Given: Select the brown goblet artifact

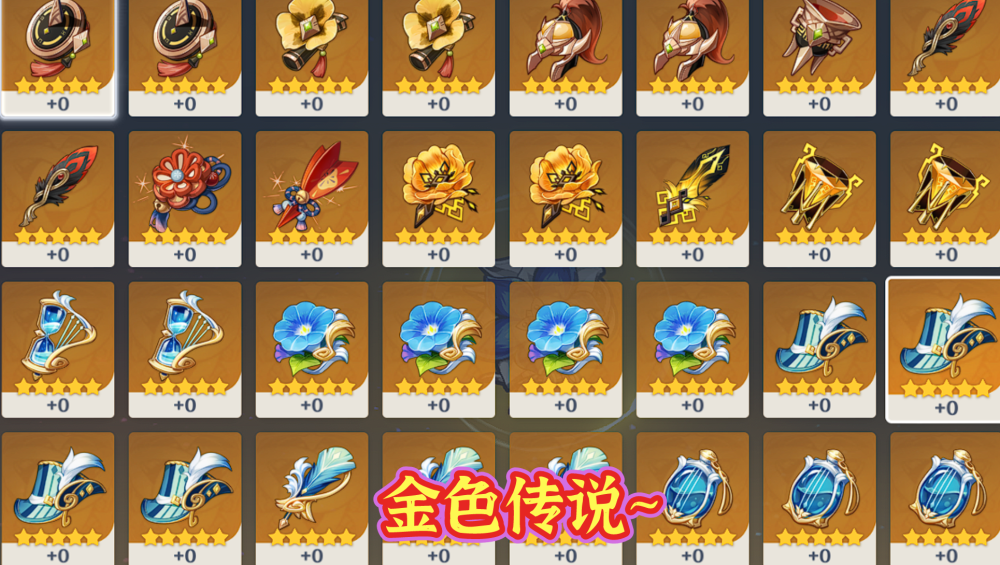Looking at the screenshot, I should click(819, 45).
